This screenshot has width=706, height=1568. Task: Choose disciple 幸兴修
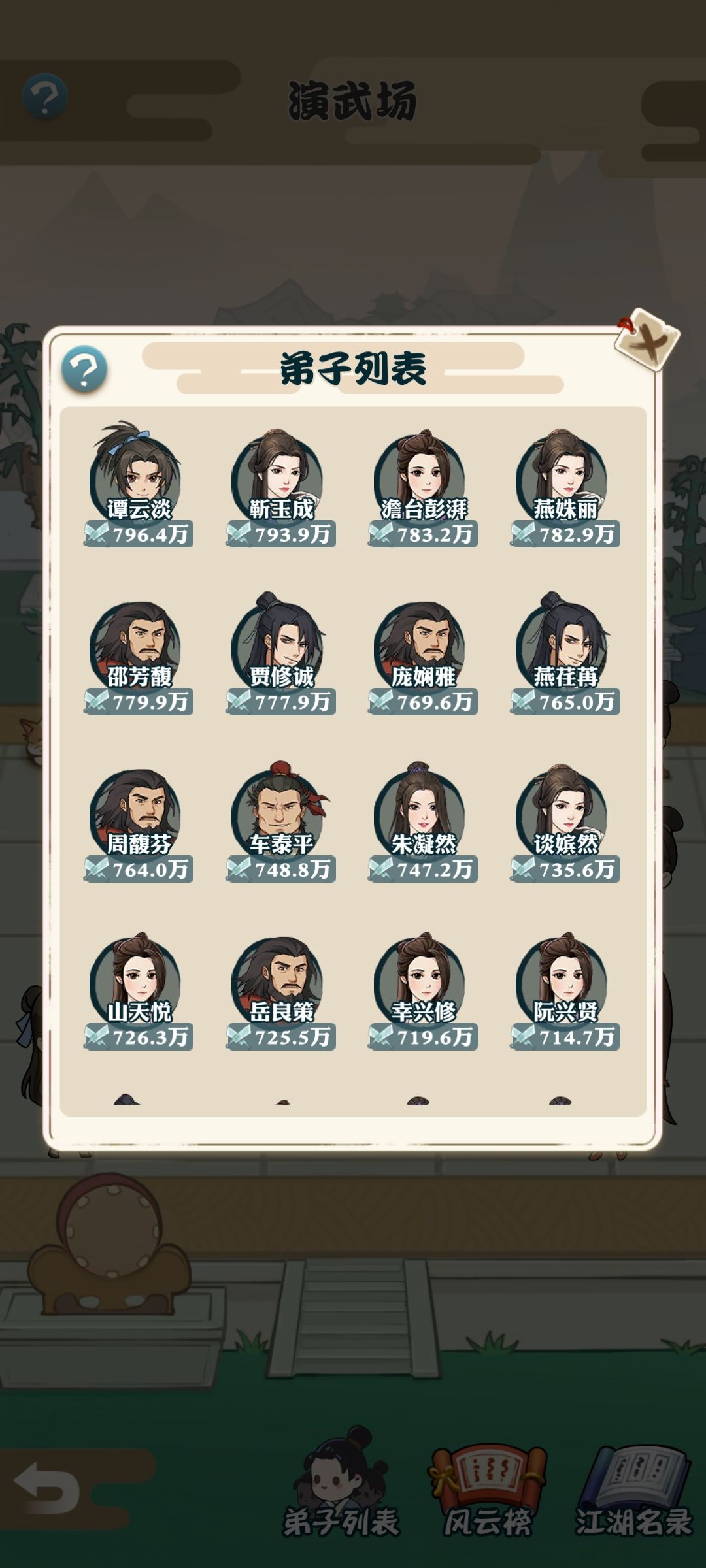[423, 991]
